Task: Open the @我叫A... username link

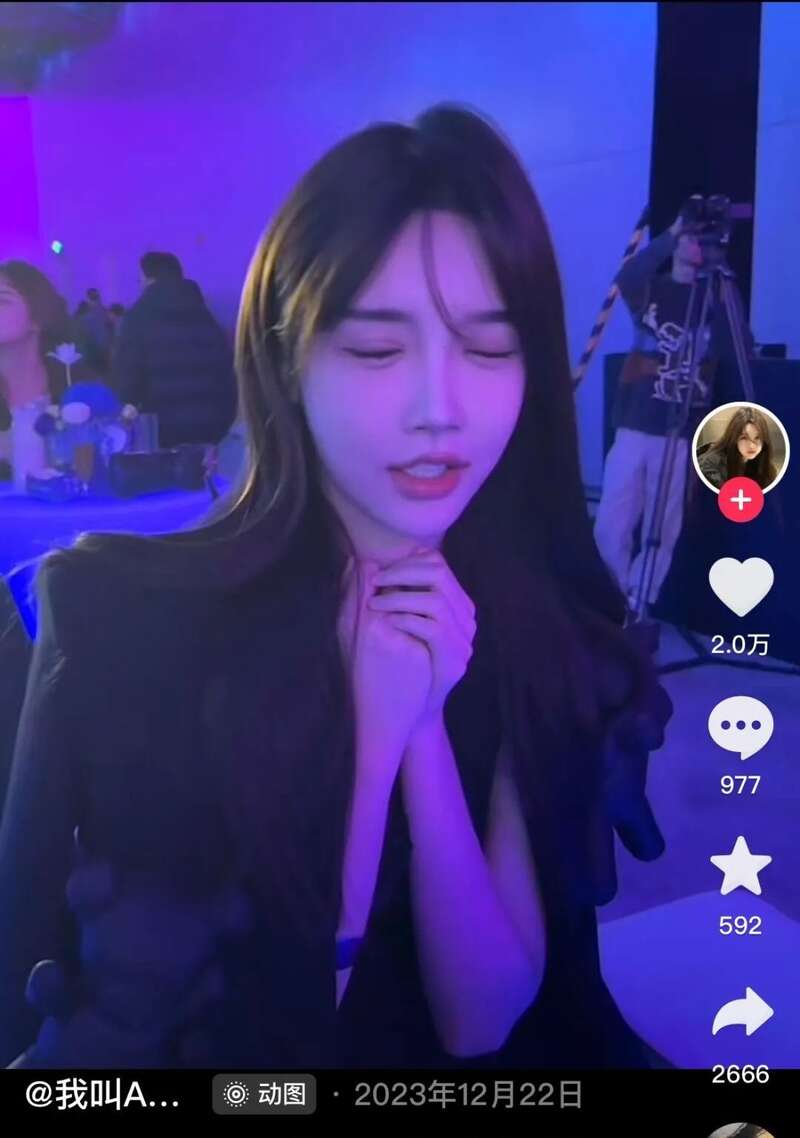Action: tap(102, 1095)
